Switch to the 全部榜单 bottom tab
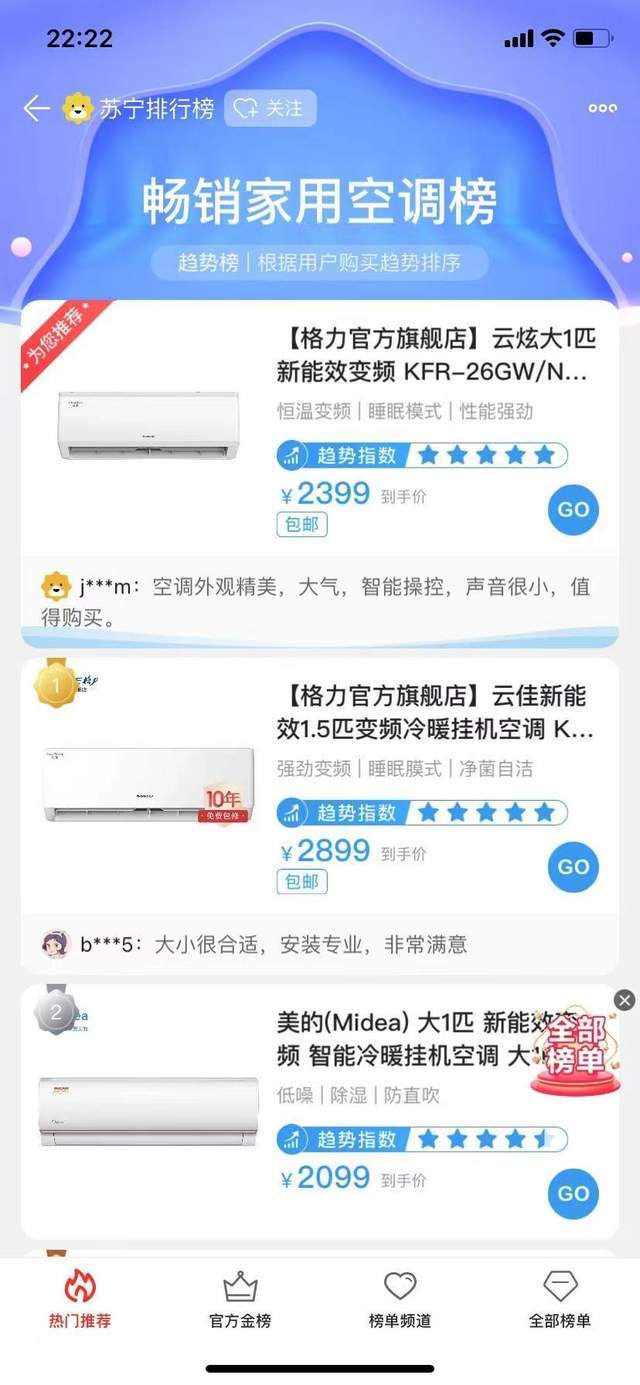The height and width of the screenshot is (1385, 640). point(560,1300)
